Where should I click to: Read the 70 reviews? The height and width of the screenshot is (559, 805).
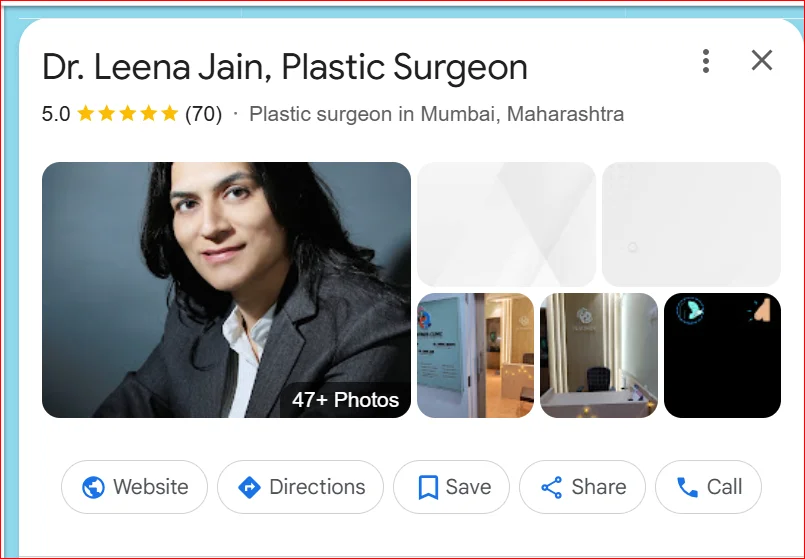203,114
